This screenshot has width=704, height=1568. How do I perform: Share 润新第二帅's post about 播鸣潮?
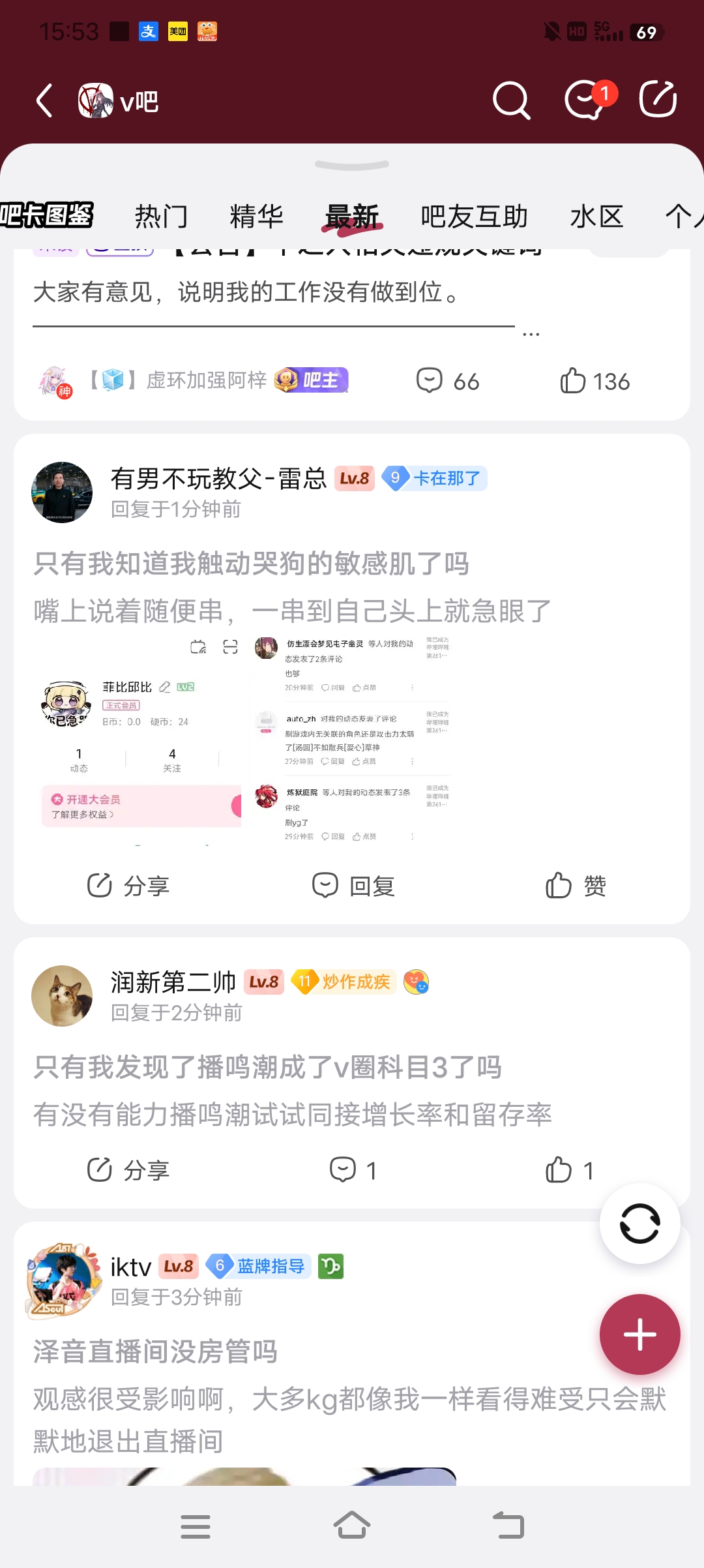pyautogui.click(x=128, y=1170)
